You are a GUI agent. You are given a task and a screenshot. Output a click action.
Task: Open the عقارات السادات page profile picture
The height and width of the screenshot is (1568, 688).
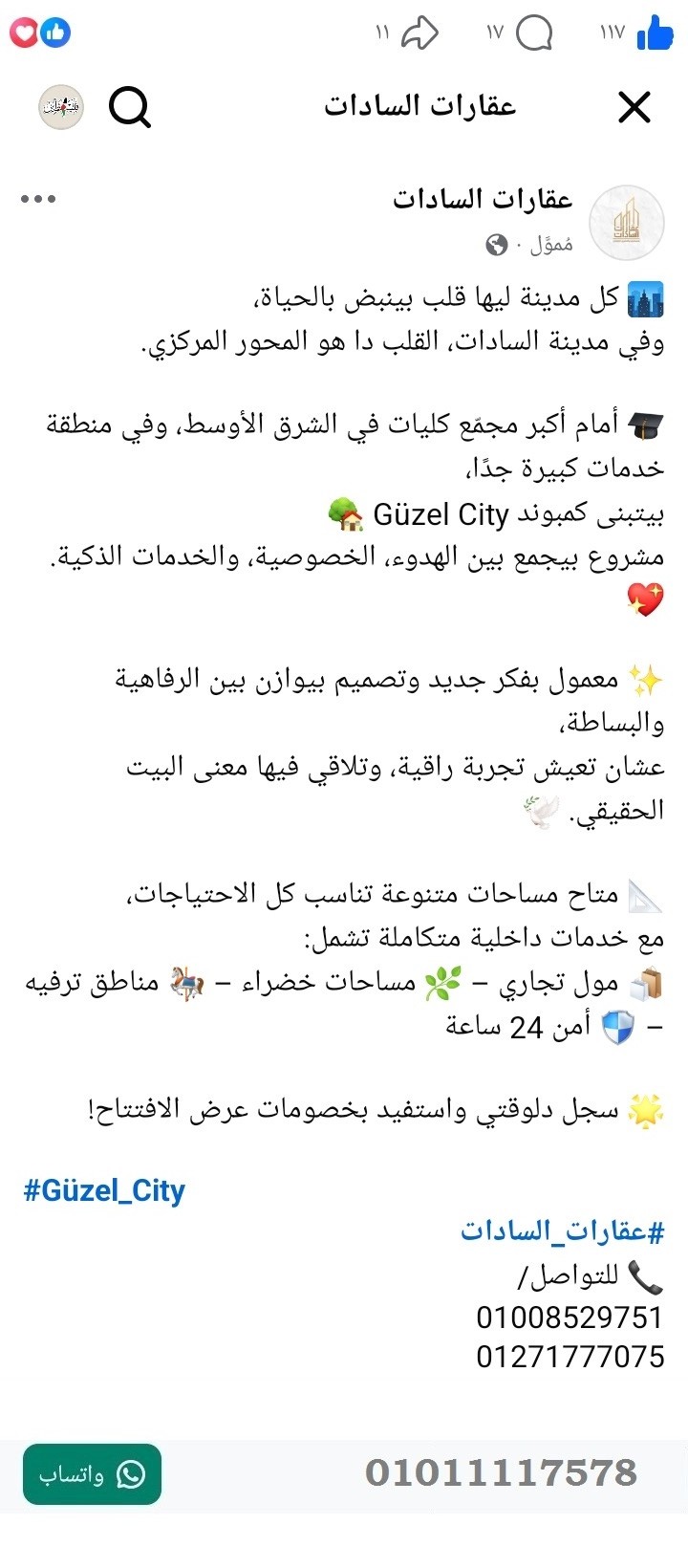click(x=626, y=222)
